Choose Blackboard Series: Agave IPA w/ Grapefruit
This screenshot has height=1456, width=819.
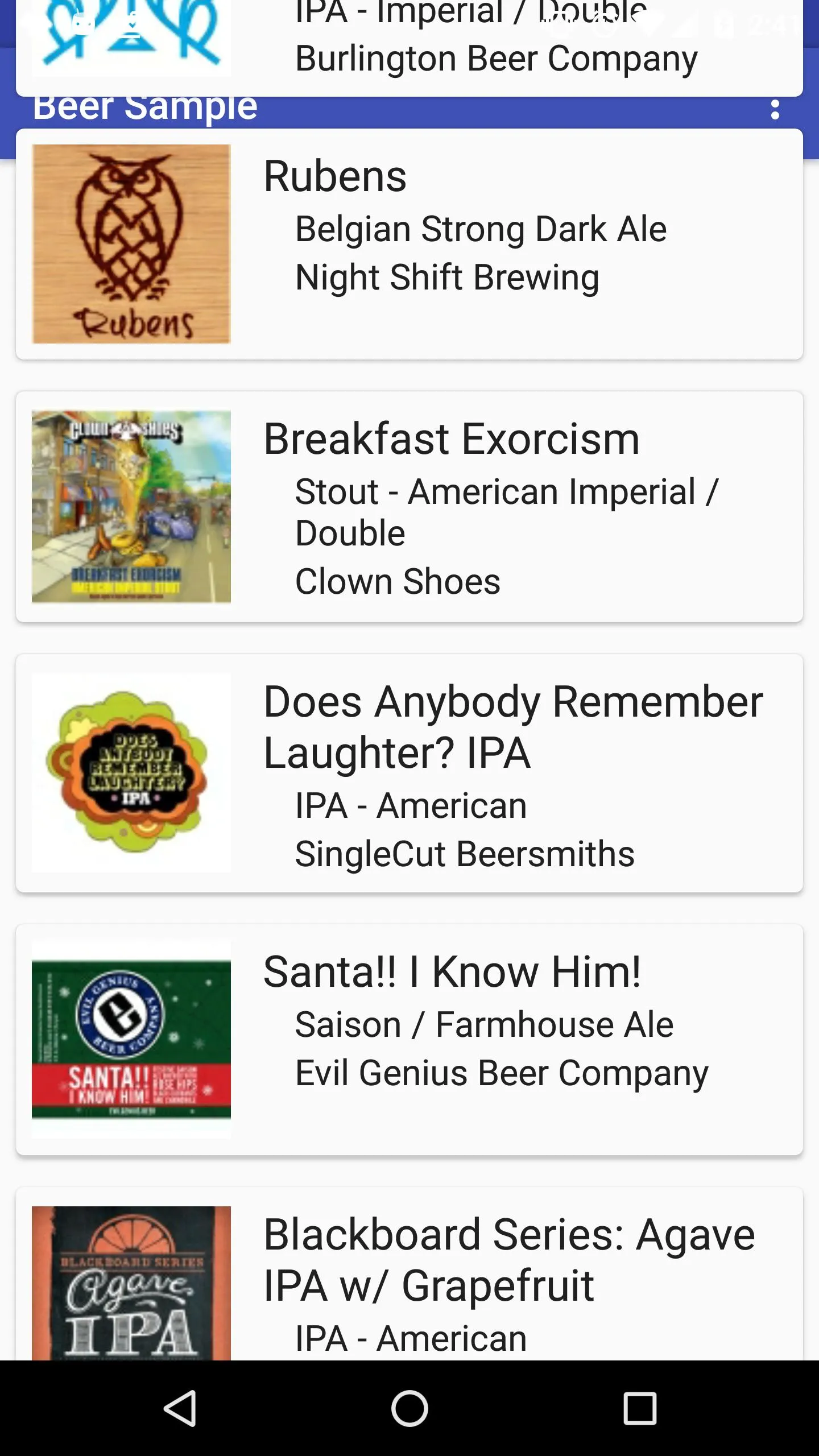coord(409,1274)
